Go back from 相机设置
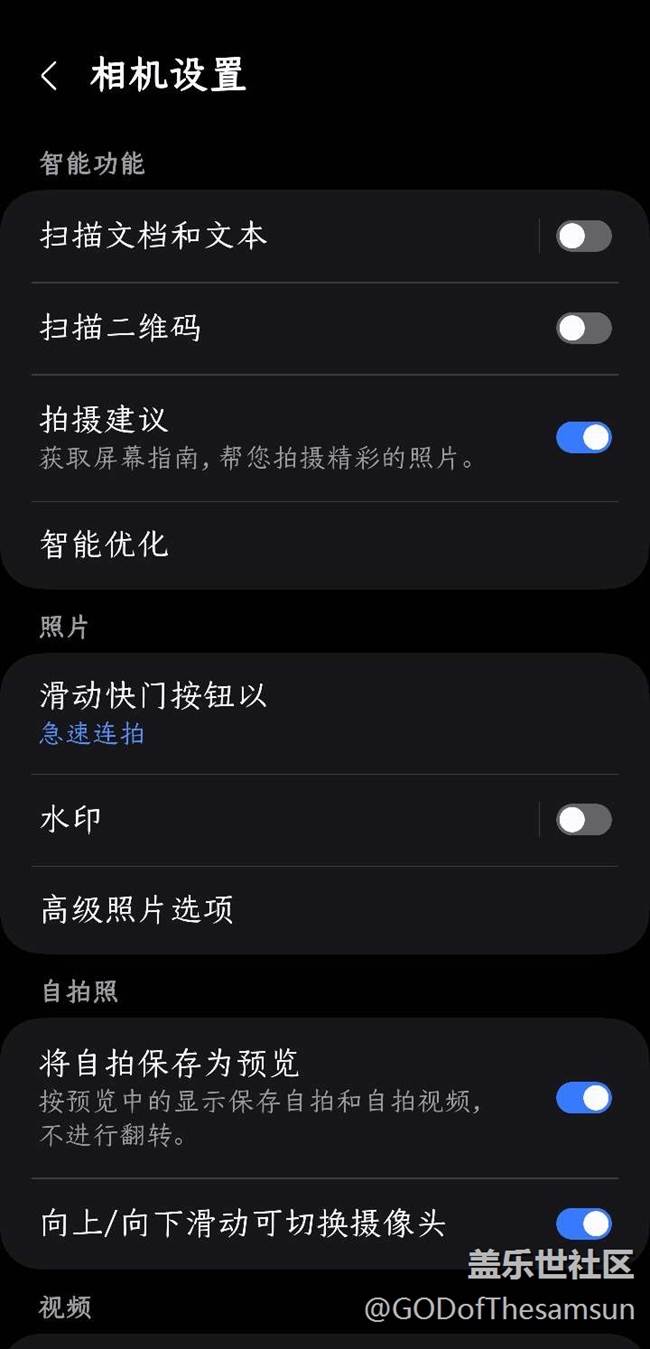650x1349 pixels. (49, 76)
